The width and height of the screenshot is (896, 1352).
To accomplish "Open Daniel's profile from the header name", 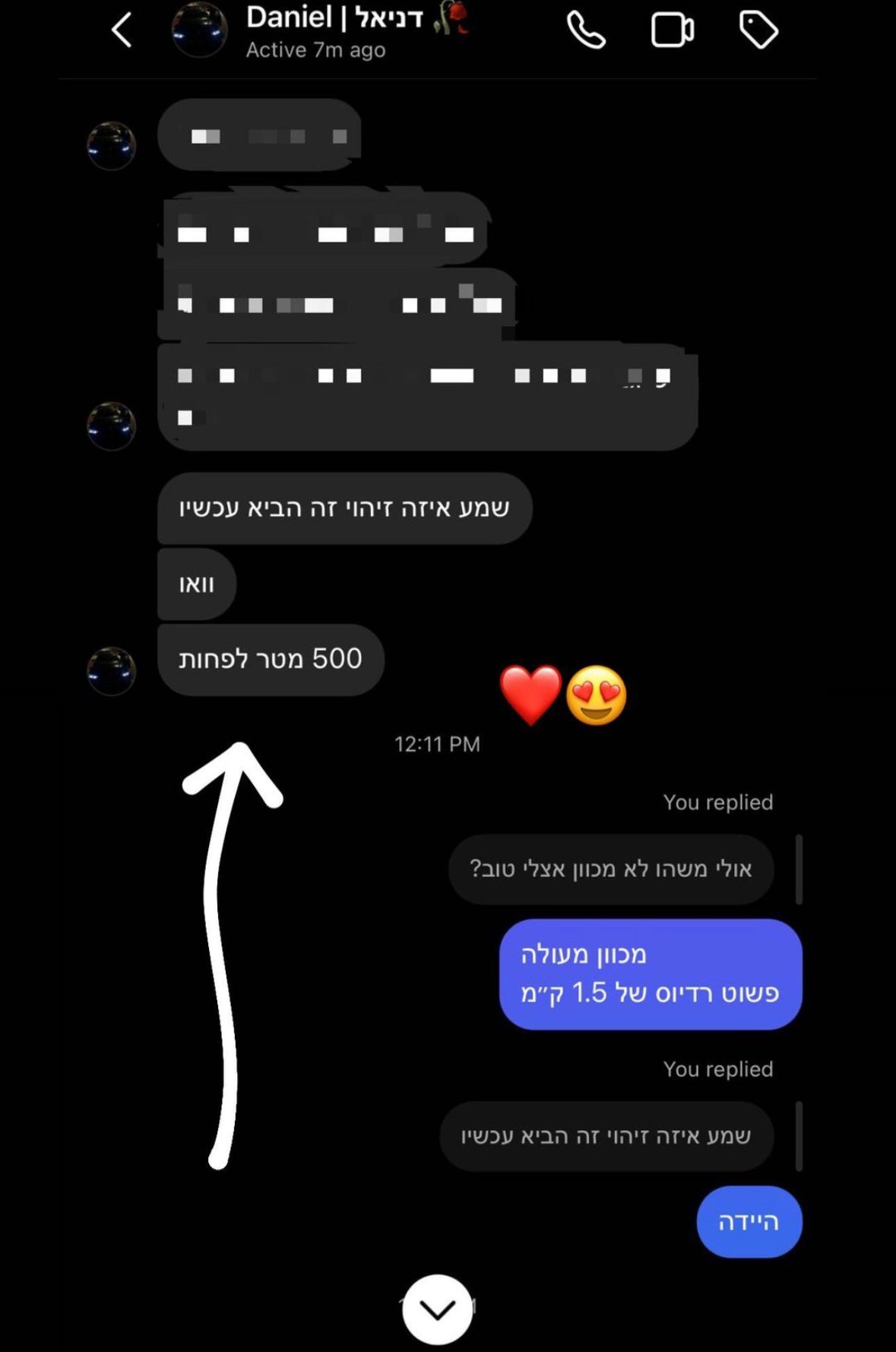I will pyautogui.click(x=334, y=18).
